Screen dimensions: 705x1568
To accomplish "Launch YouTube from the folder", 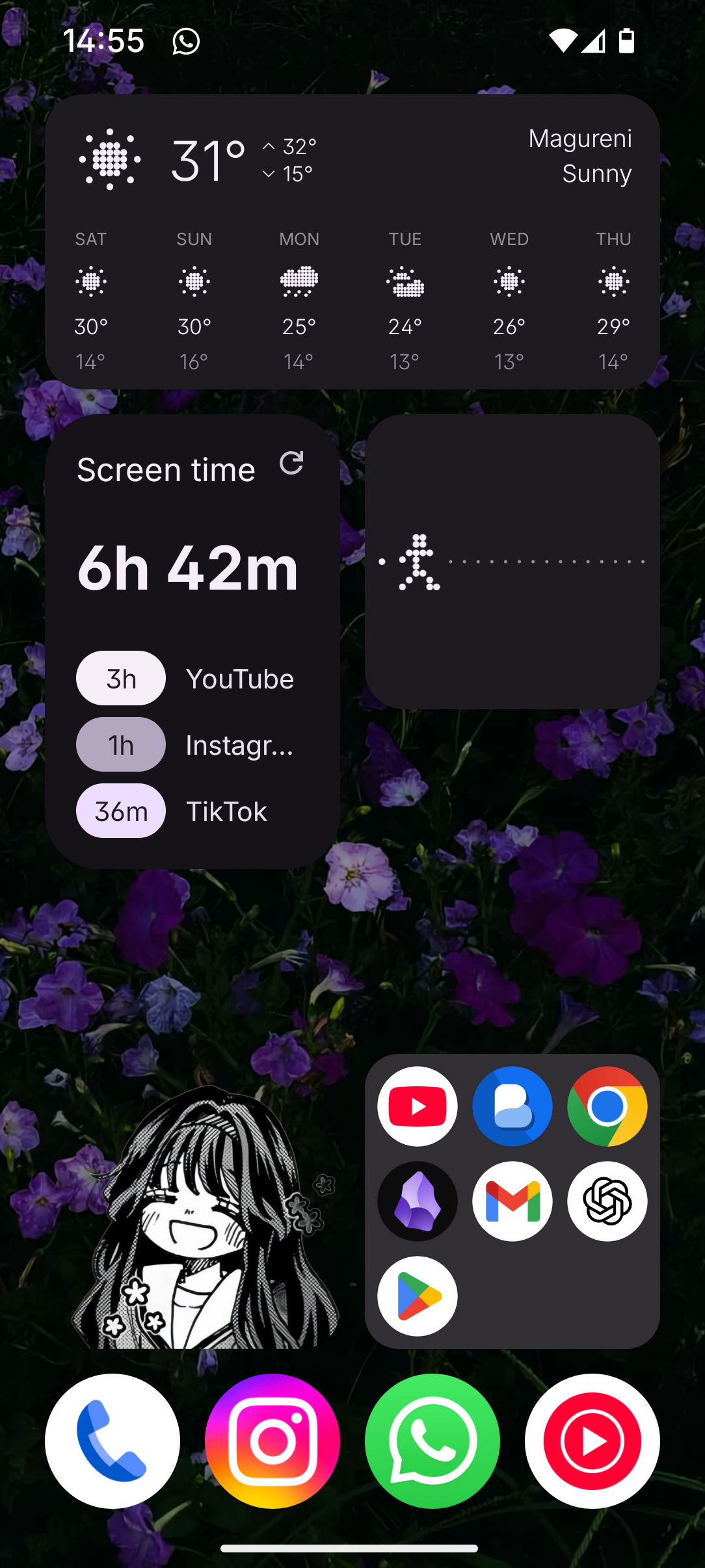I will coord(418,1106).
